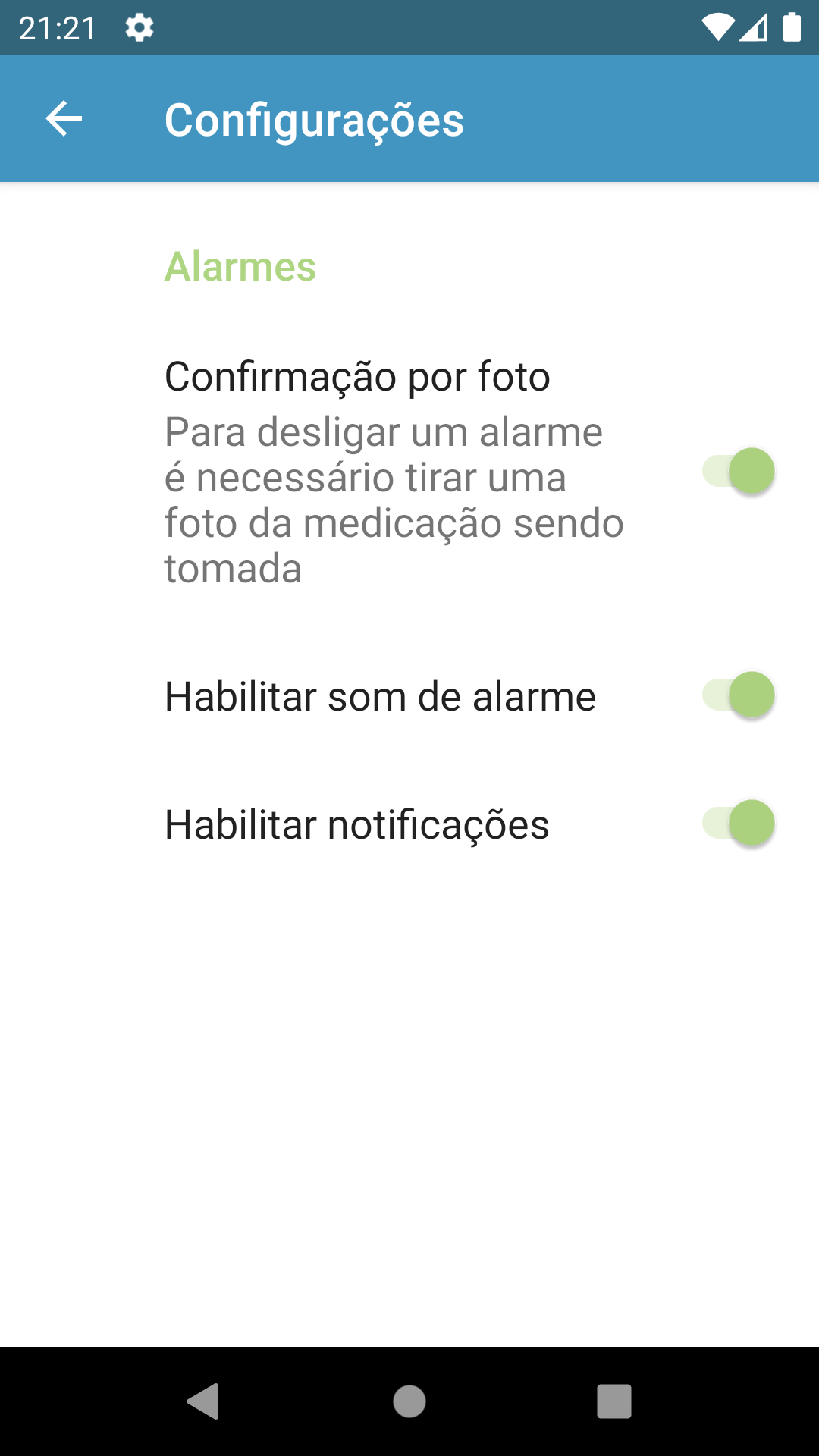
Task: Tap the system home button
Action: 409,1401
